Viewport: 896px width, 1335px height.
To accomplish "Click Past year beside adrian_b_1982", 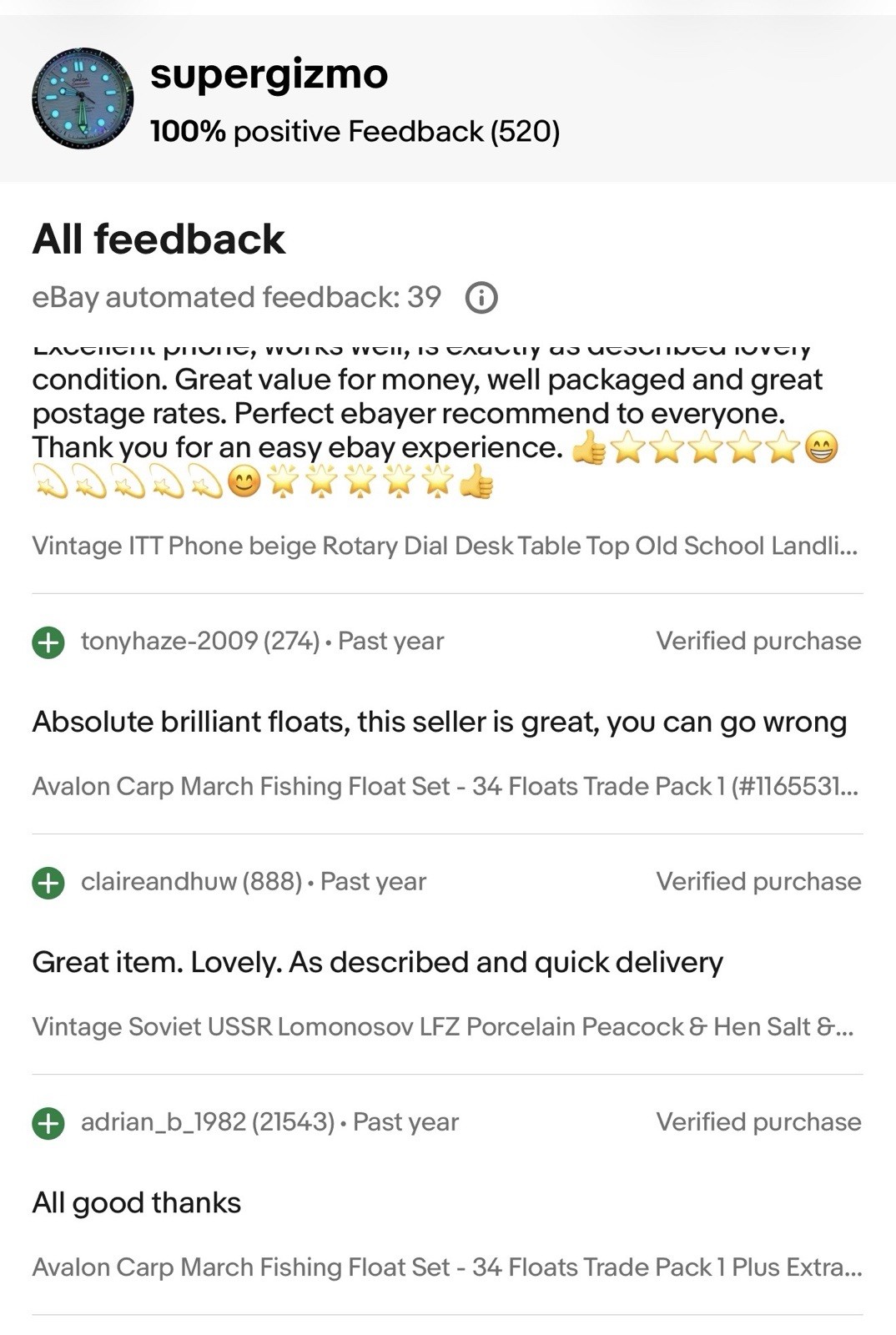I will pos(406,1122).
